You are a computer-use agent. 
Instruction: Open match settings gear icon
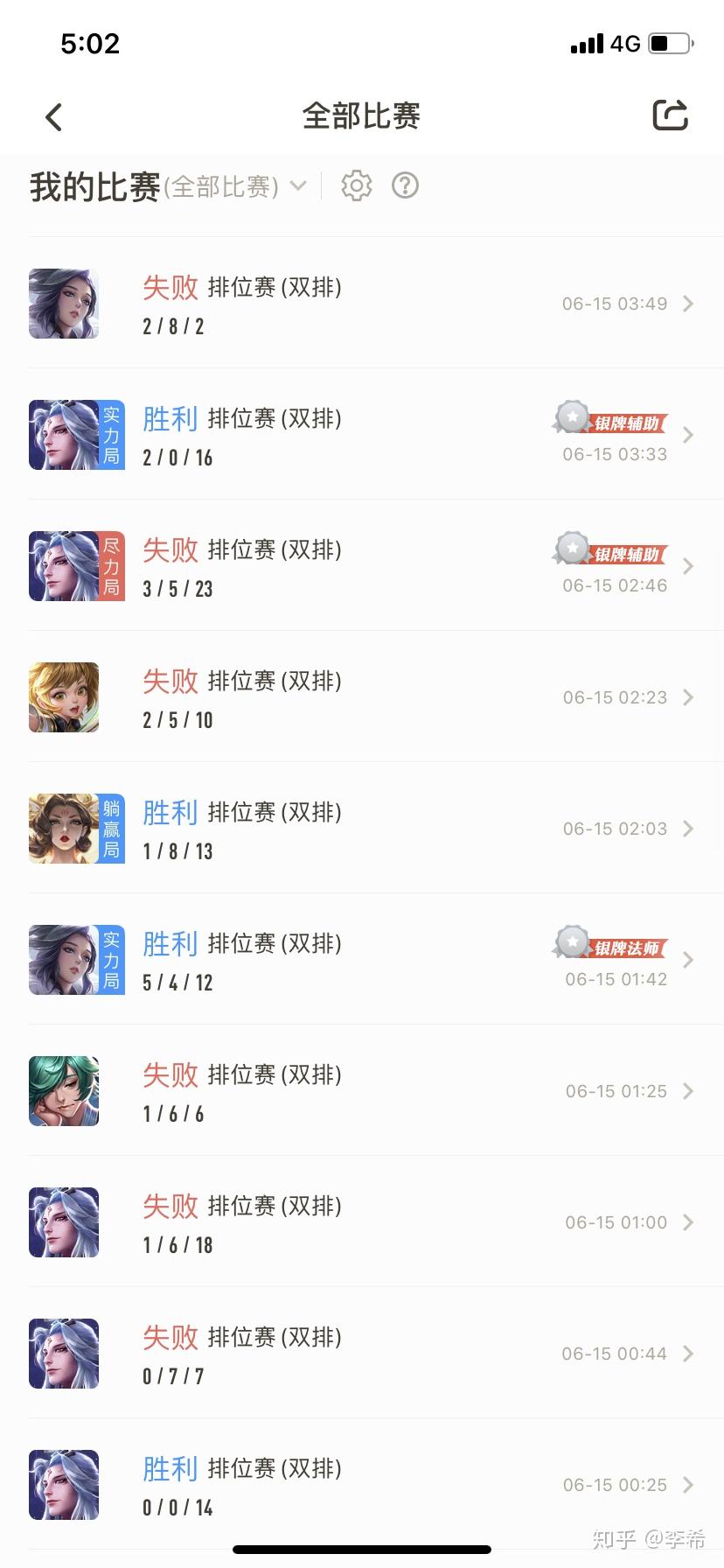[357, 185]
